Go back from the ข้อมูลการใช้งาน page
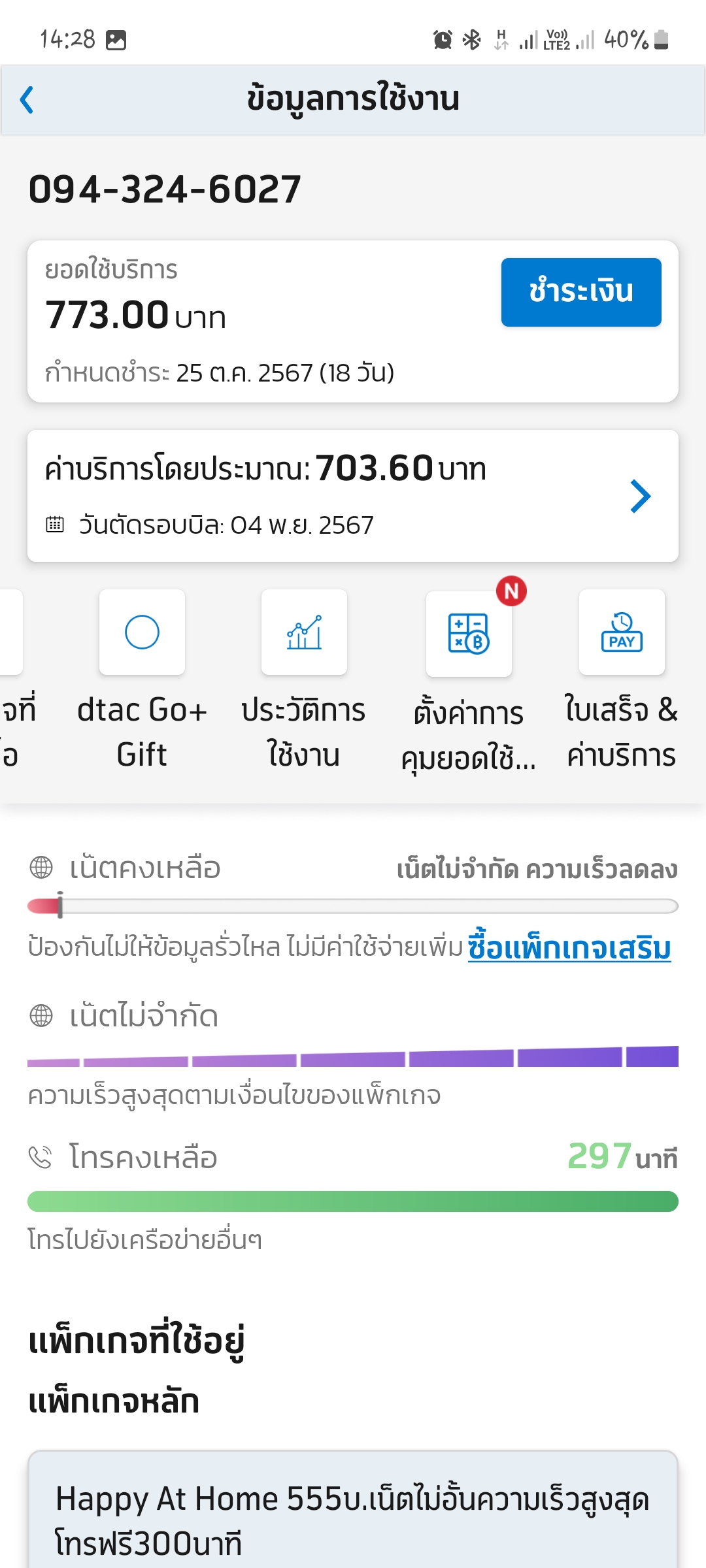706x1568 pixels. [27, 100]
